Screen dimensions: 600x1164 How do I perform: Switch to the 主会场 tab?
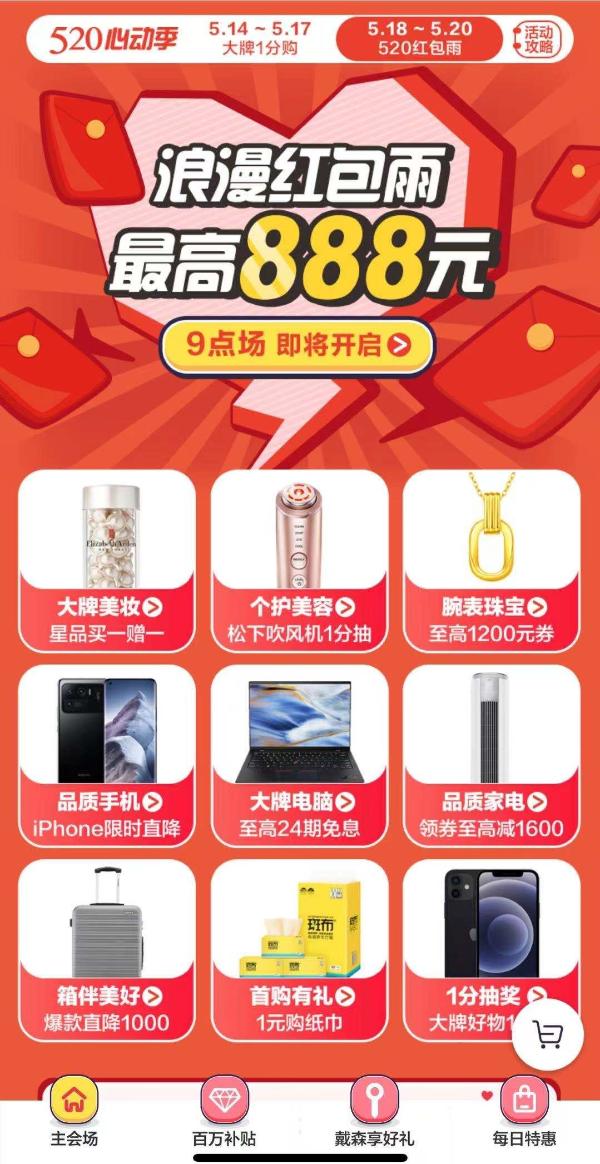[x=74, y=1113]
